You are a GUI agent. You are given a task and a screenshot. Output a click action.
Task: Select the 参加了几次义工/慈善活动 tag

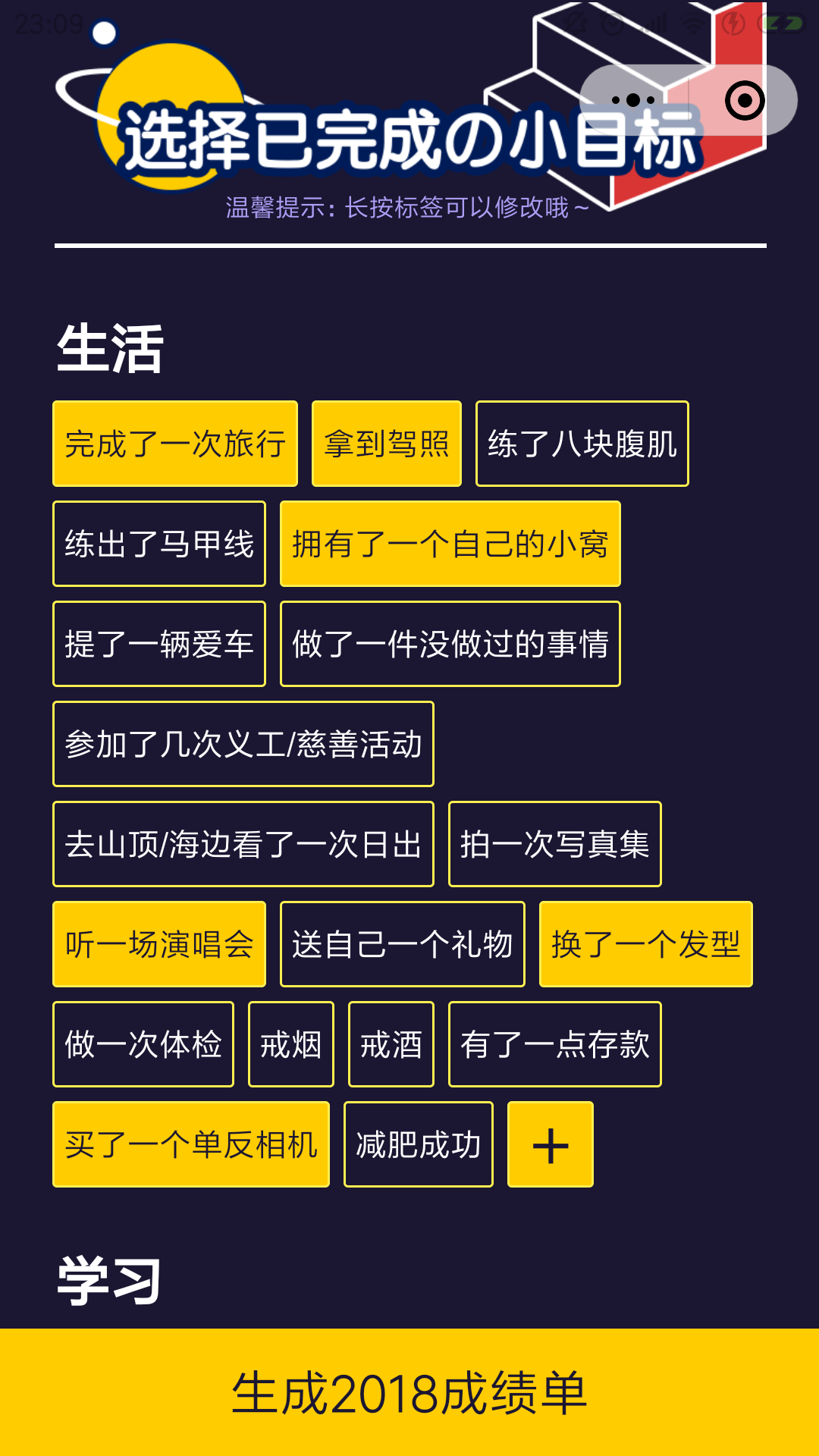[243, 744]
